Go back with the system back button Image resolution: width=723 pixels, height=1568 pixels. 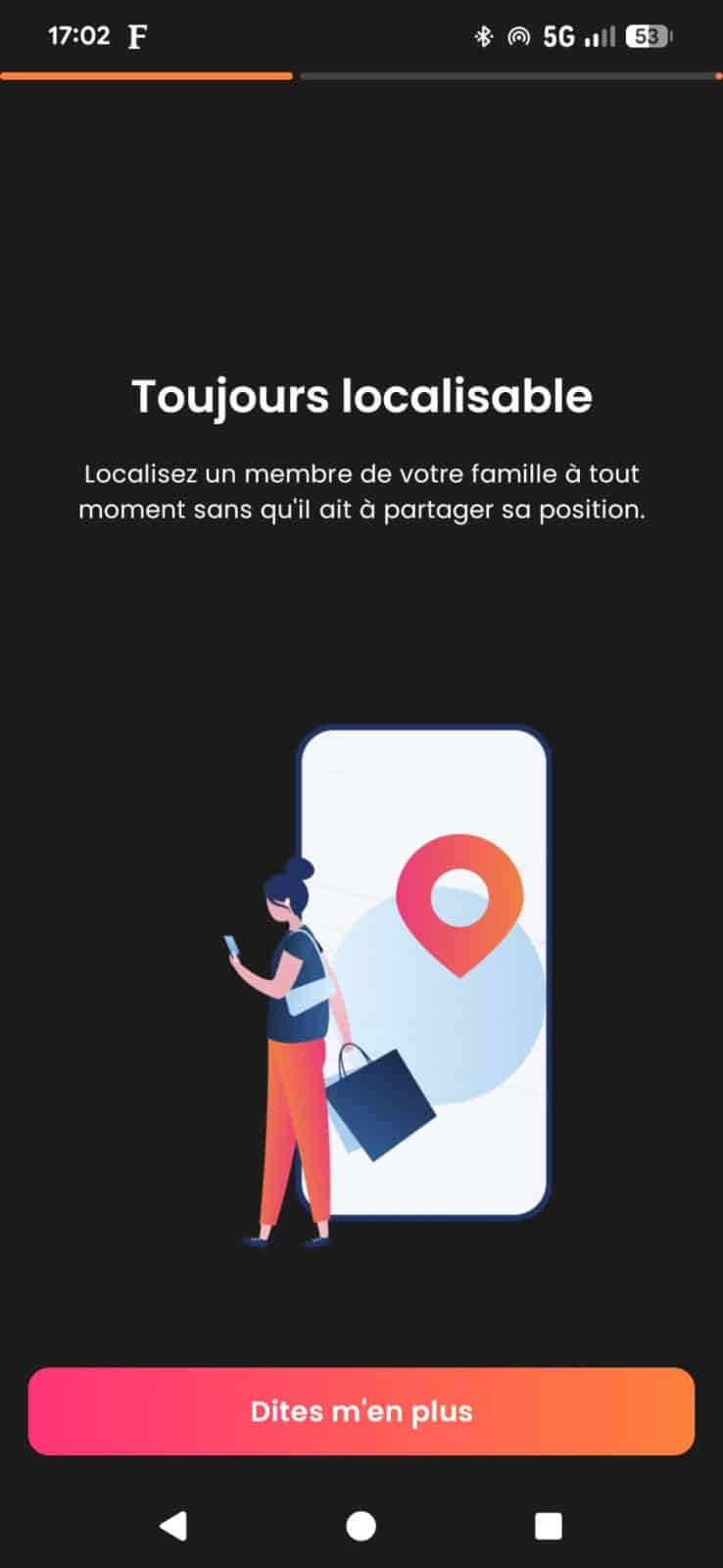[x=173, y=1526]
